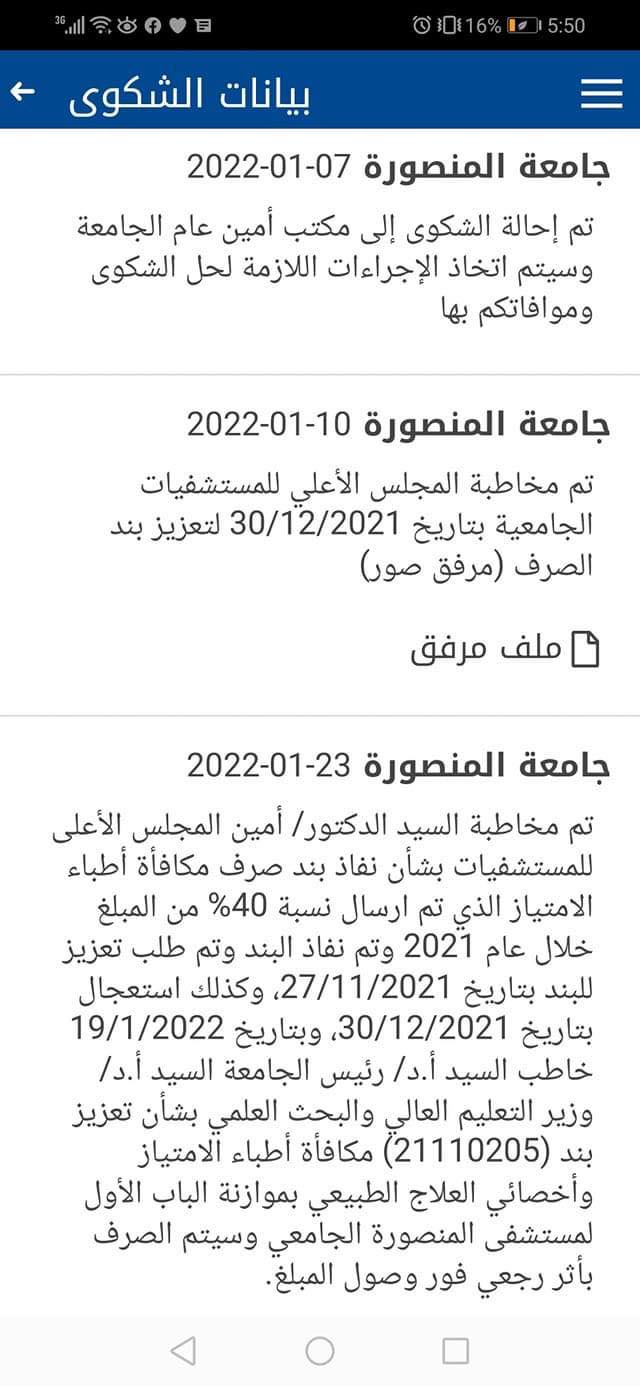This screenshot has width=640, height=1386.
Task: Tap the system back button
Action: pos(183,1351)
